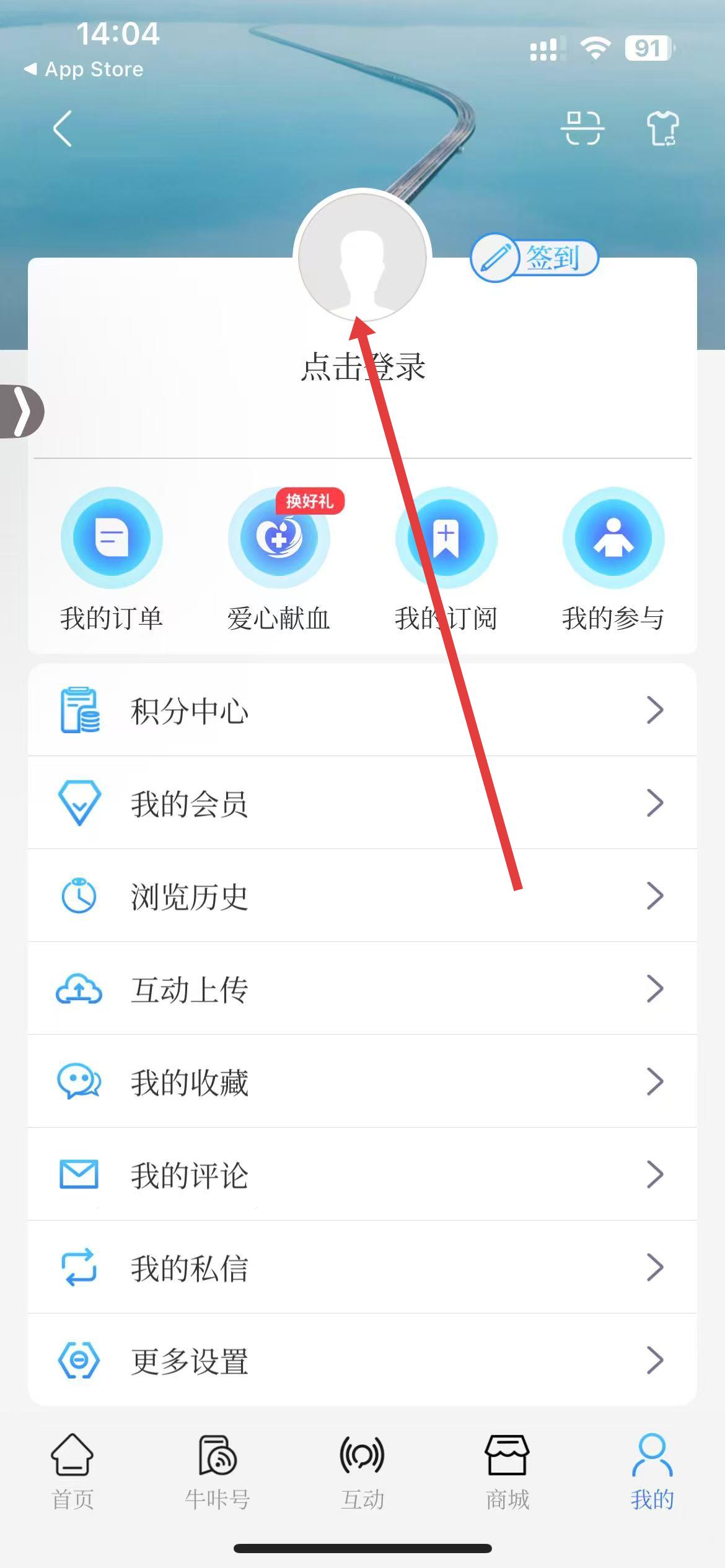Open the 我的评论 row

362,1174
